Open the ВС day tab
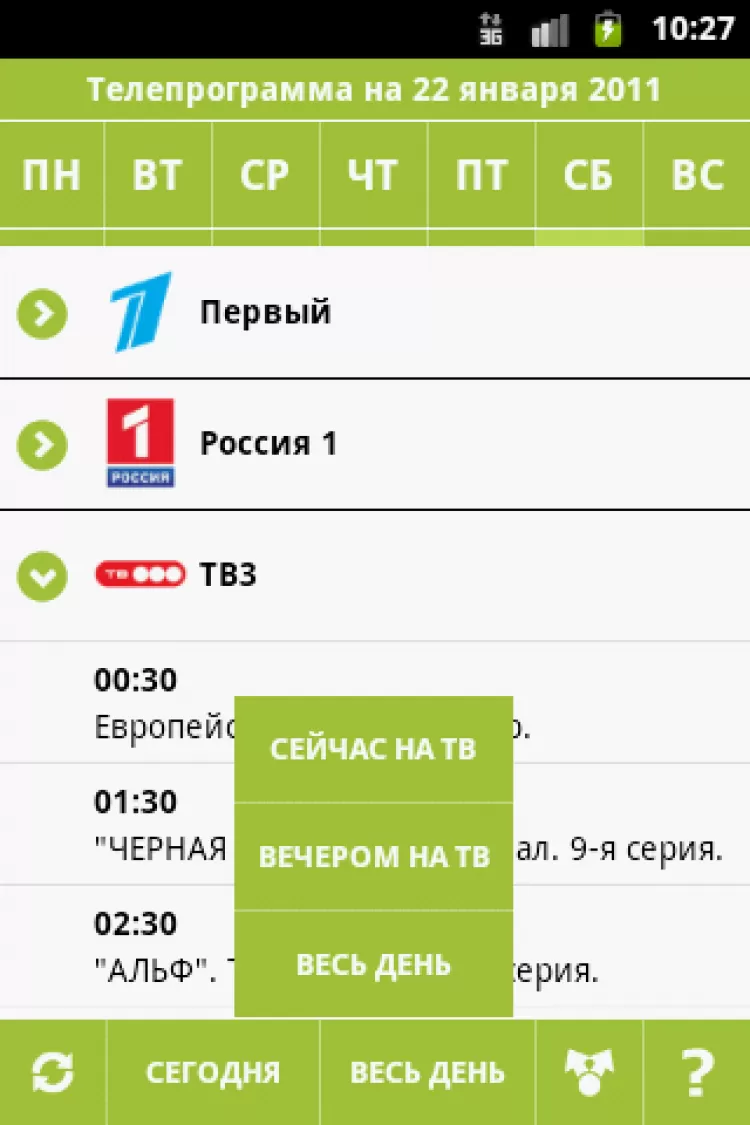Image resolution: width=750 pixels, height=1125 pixels. pyautogui.click(x=697, y=176)
